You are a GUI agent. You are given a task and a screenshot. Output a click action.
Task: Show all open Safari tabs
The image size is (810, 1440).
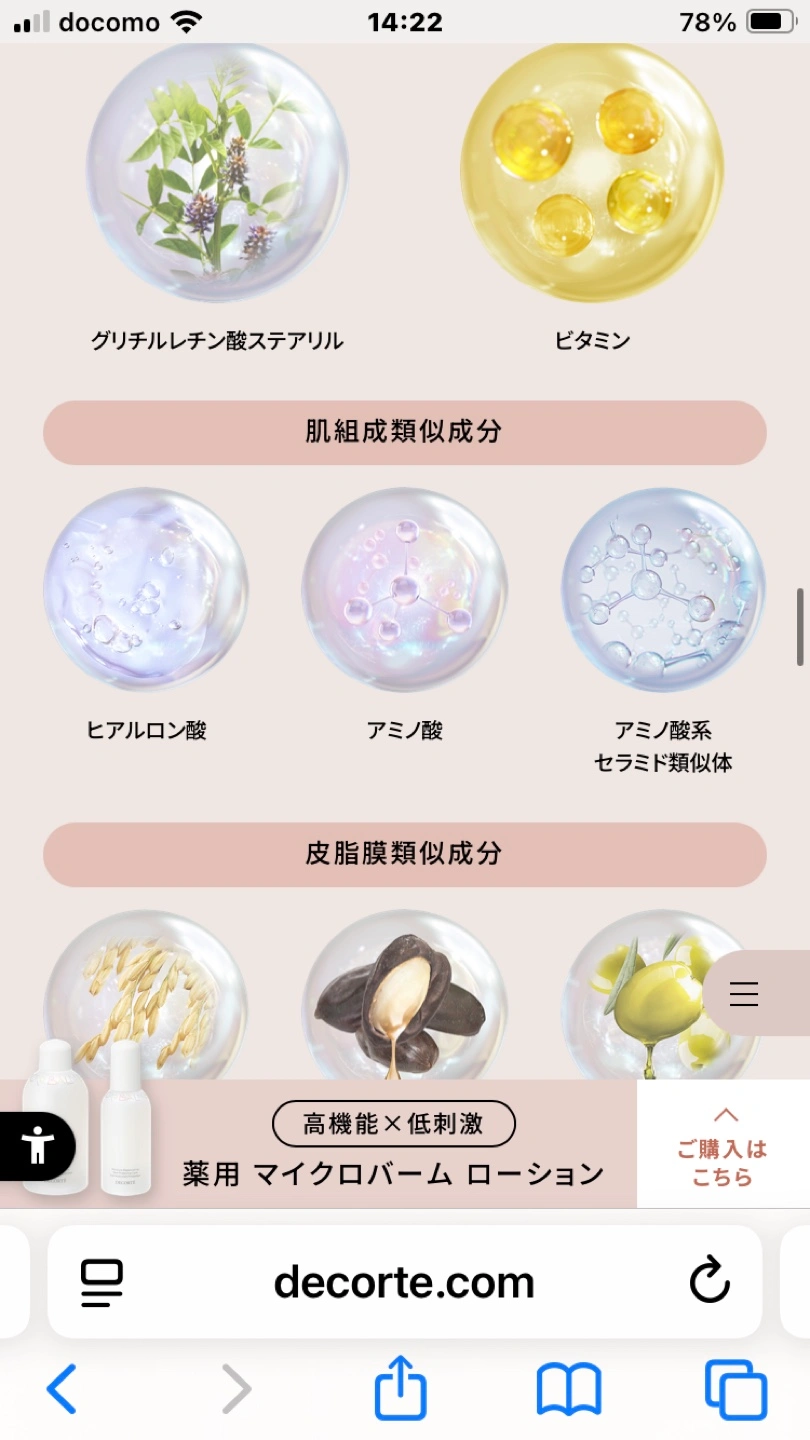point(735,1389)
